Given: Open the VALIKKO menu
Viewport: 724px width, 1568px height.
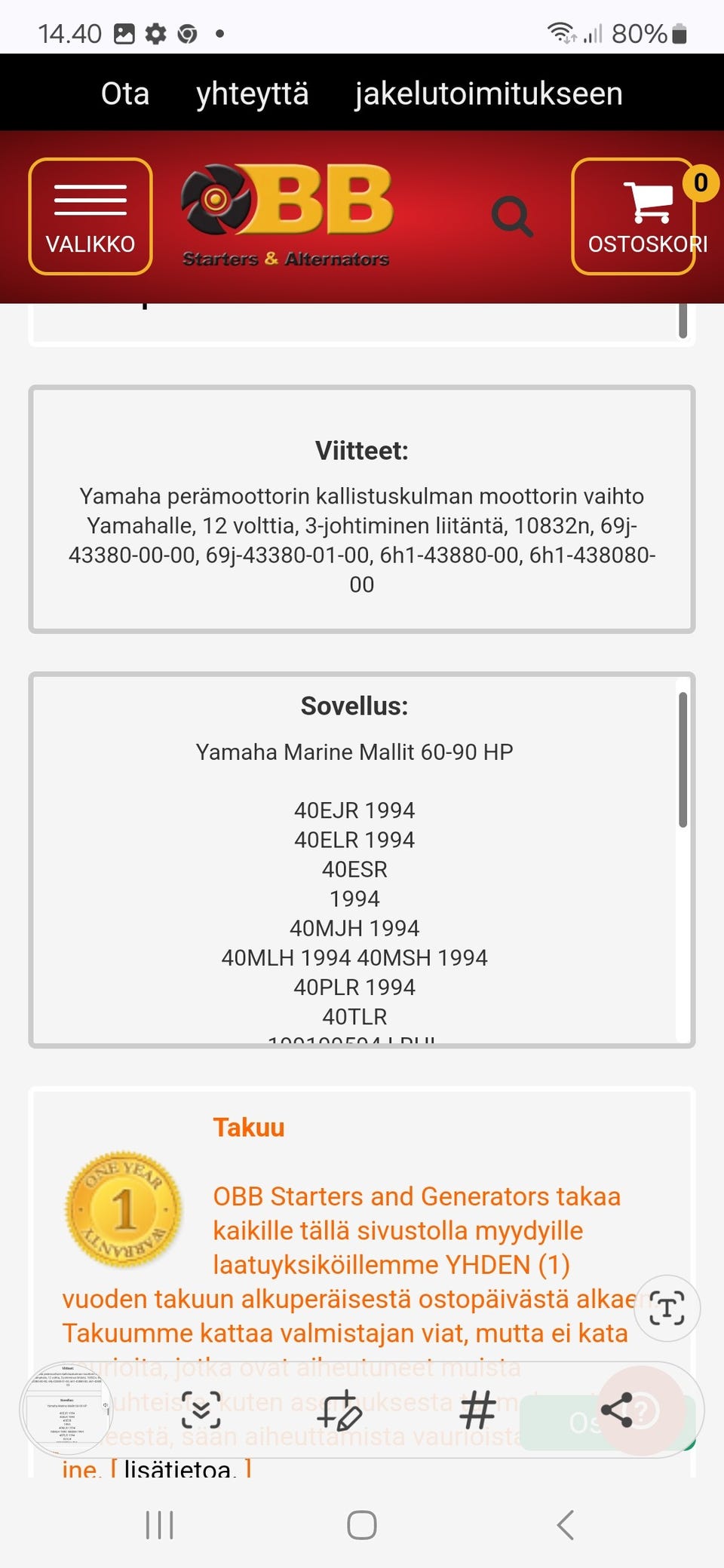Looking at the screenshot, I should [x=90, y=216].
